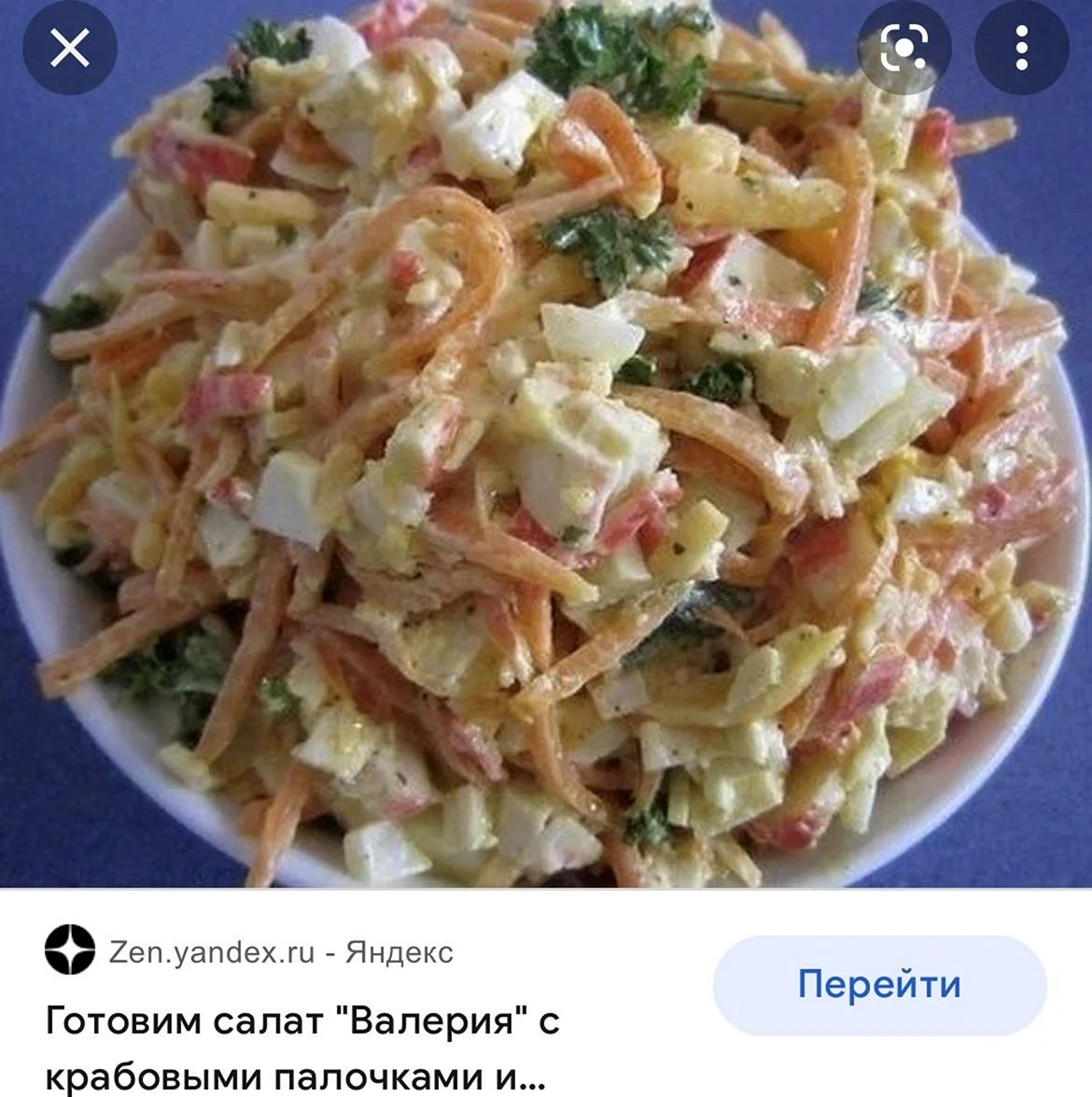Open the three-dot overflow menu
The height and width of the screenshot is (1097, 1092).
(x=1021, y=49)
